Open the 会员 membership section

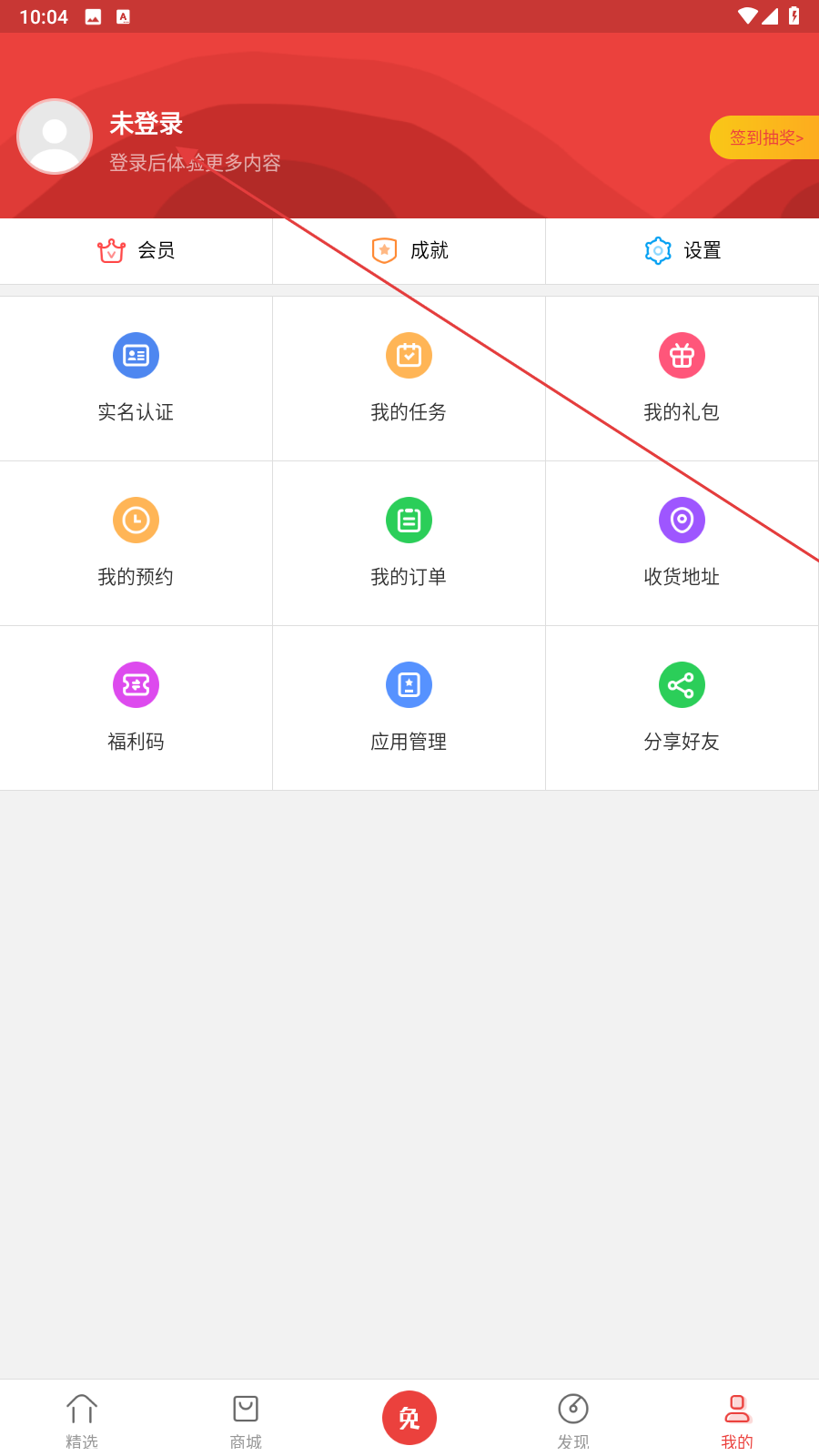pyautogui.click(x=136, y=250)
